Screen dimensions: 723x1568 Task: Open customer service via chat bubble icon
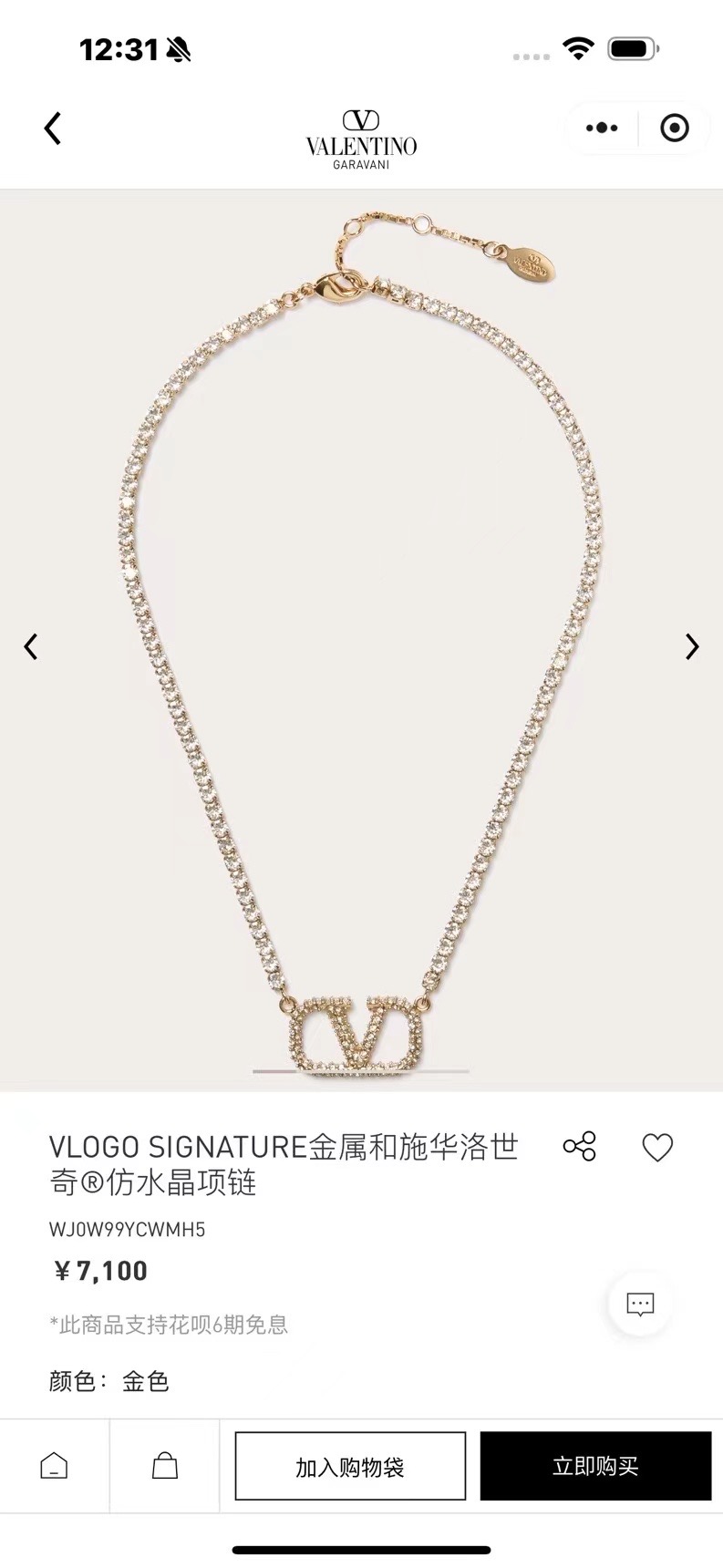pos(641,1305)
